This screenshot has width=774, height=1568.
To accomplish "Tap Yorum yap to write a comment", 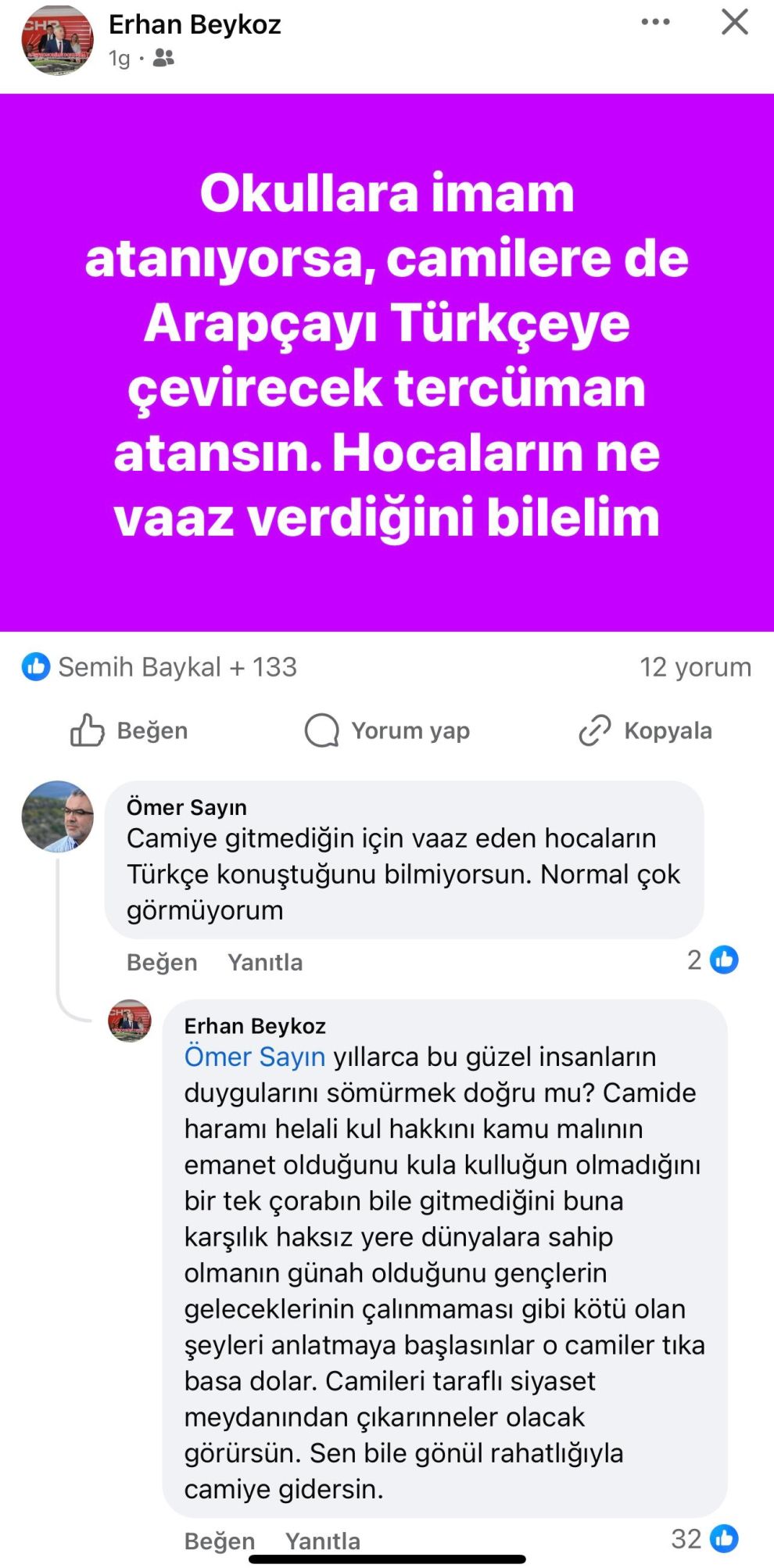I will pos(388,730).
